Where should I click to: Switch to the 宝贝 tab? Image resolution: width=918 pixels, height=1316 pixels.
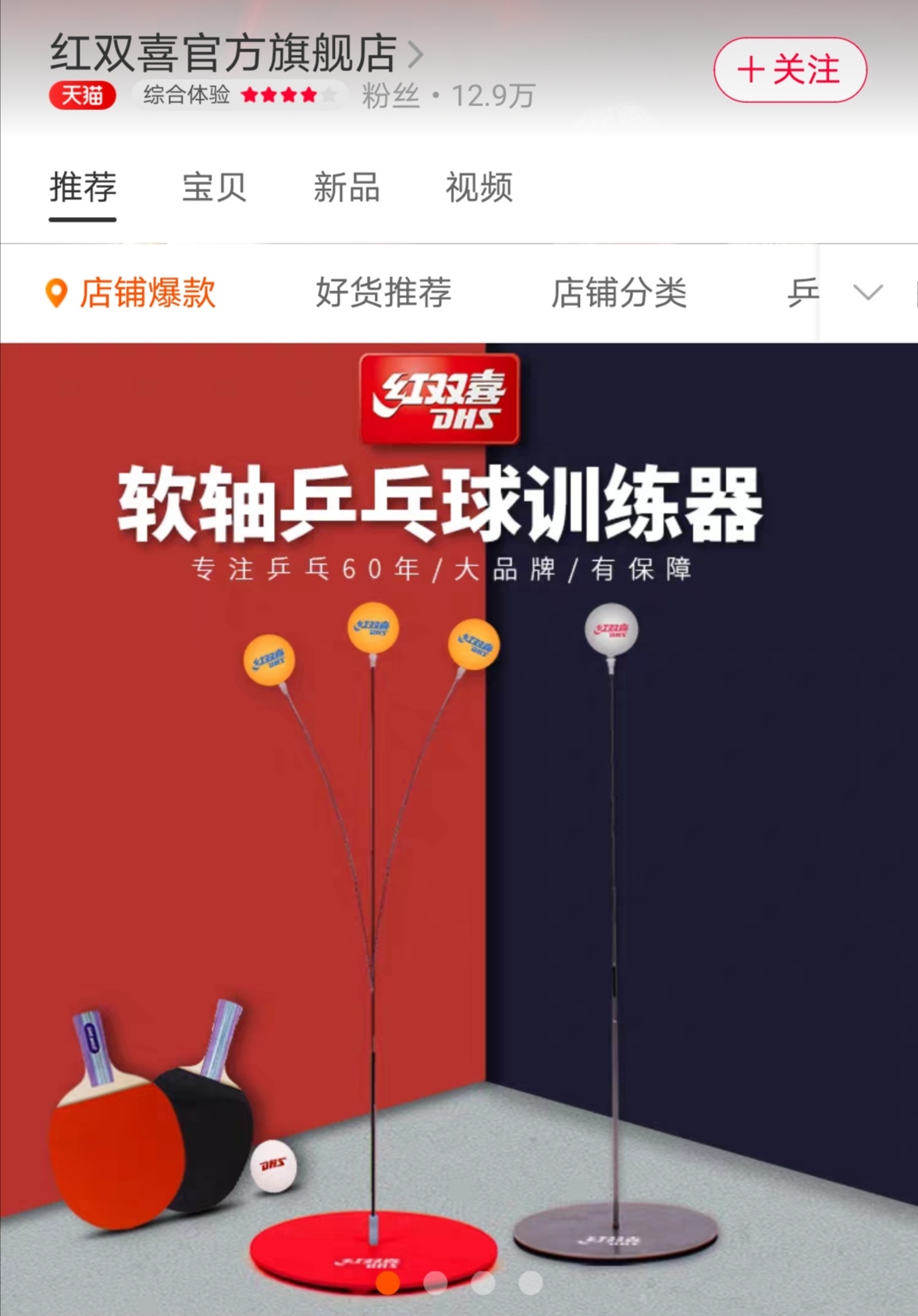(x=214, y=187)
